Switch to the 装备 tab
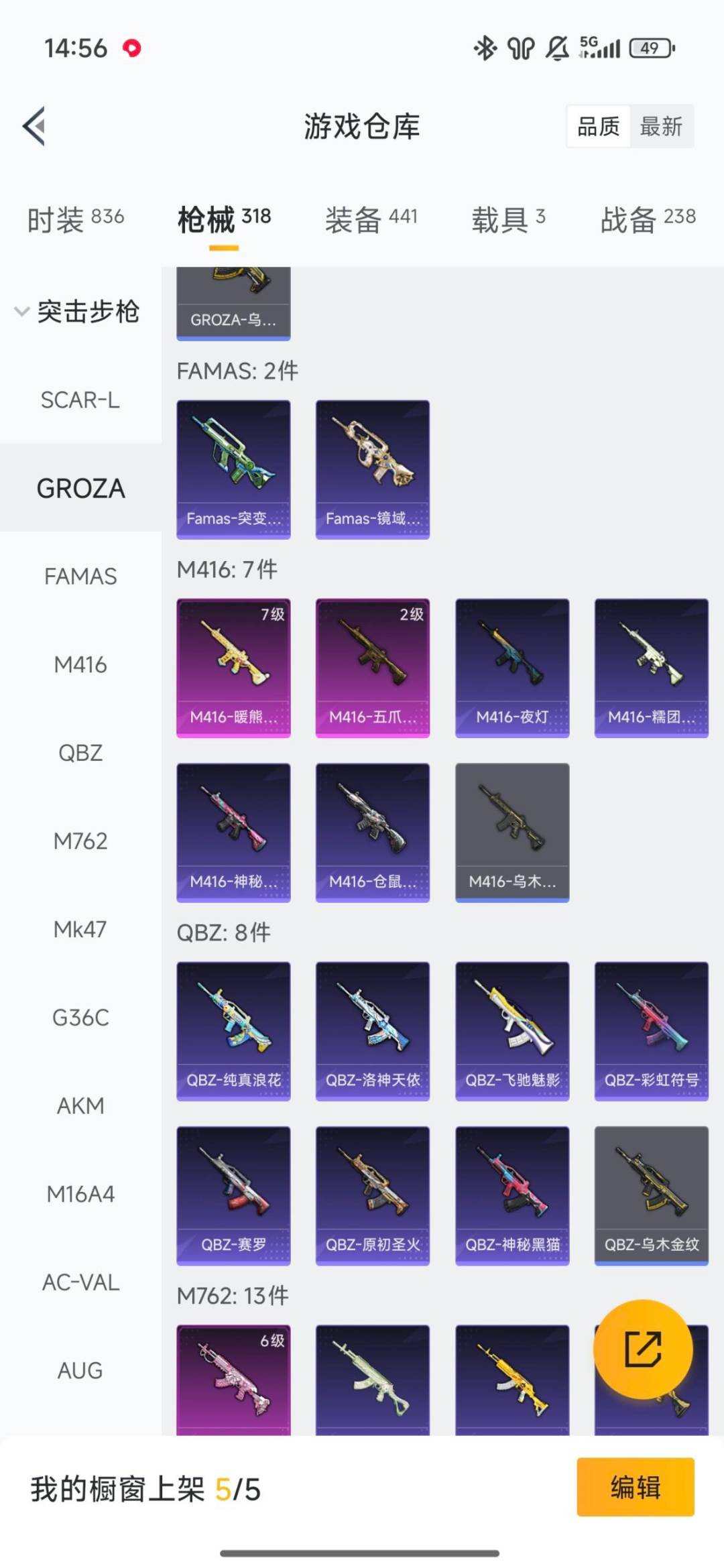Viewport: 724px width, 1568px height. pos(371,219)
